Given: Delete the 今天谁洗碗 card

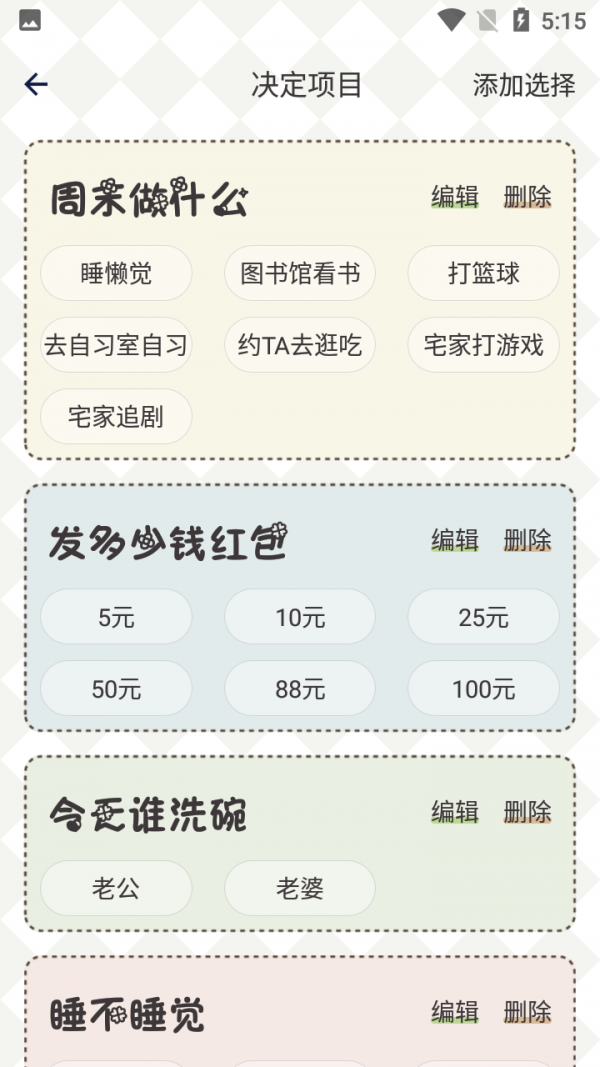Looking at the screenshot, I should pyautogui.click(x=527, y=812).
